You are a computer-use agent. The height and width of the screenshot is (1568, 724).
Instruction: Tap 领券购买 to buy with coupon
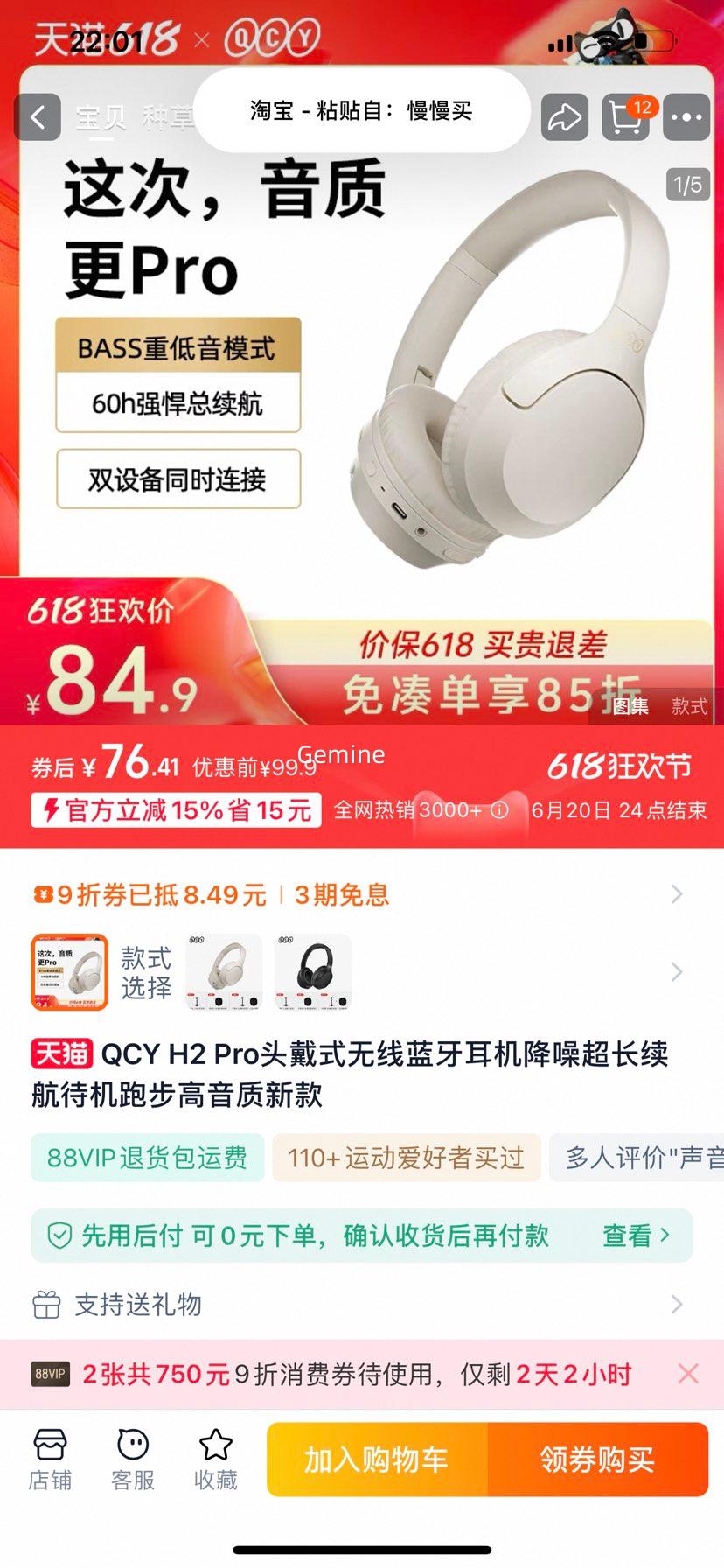(597, 1459)
